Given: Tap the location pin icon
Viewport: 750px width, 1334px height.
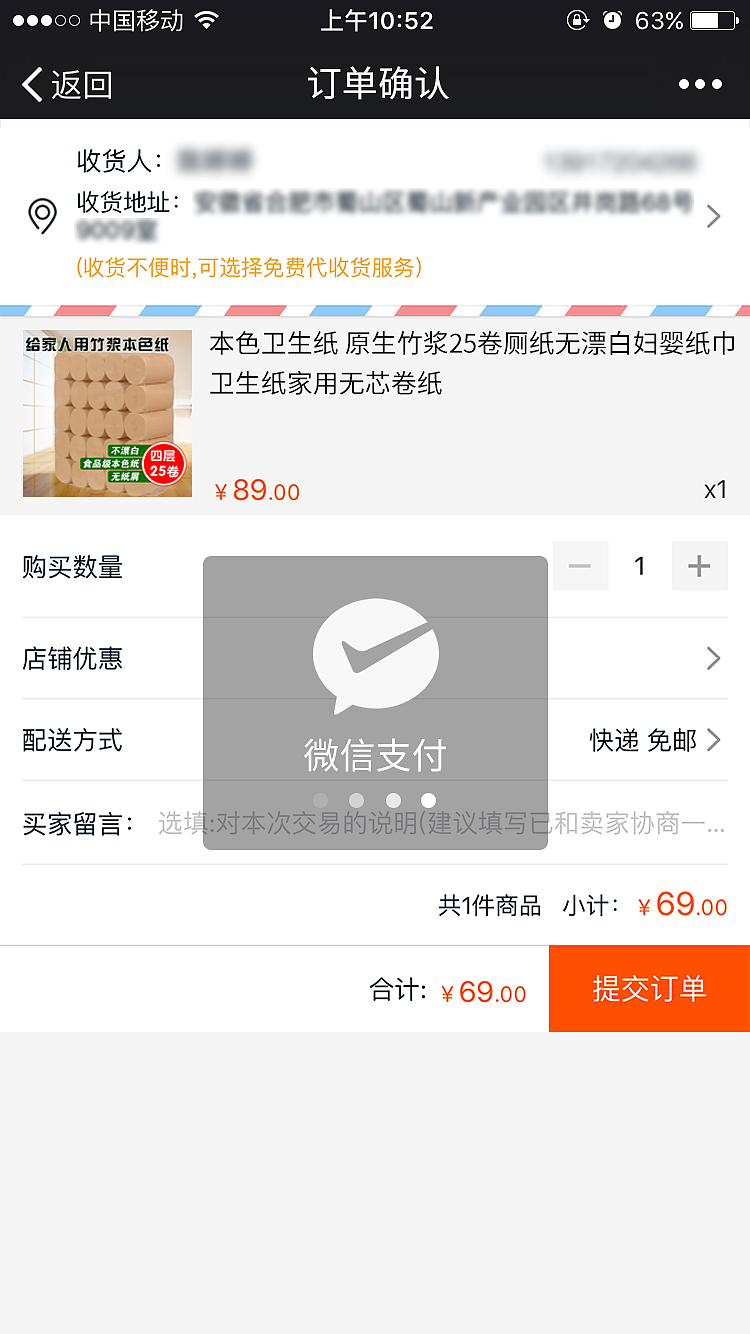Looking at the screenshot, I should coord(42,216).
